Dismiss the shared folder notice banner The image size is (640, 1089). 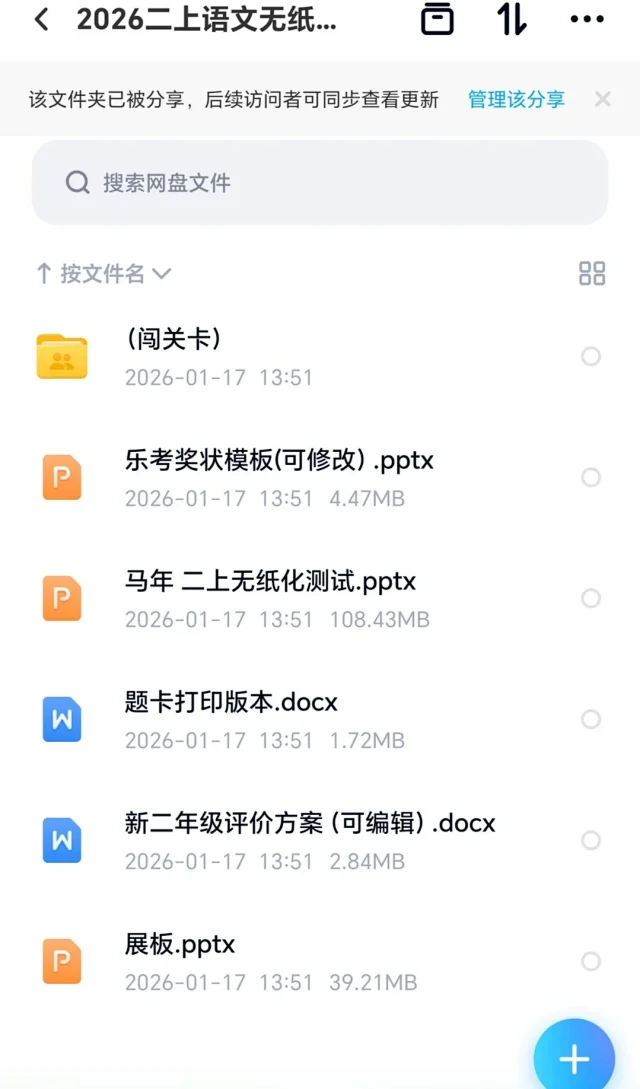pyautogui.click(x=602, y=99)
